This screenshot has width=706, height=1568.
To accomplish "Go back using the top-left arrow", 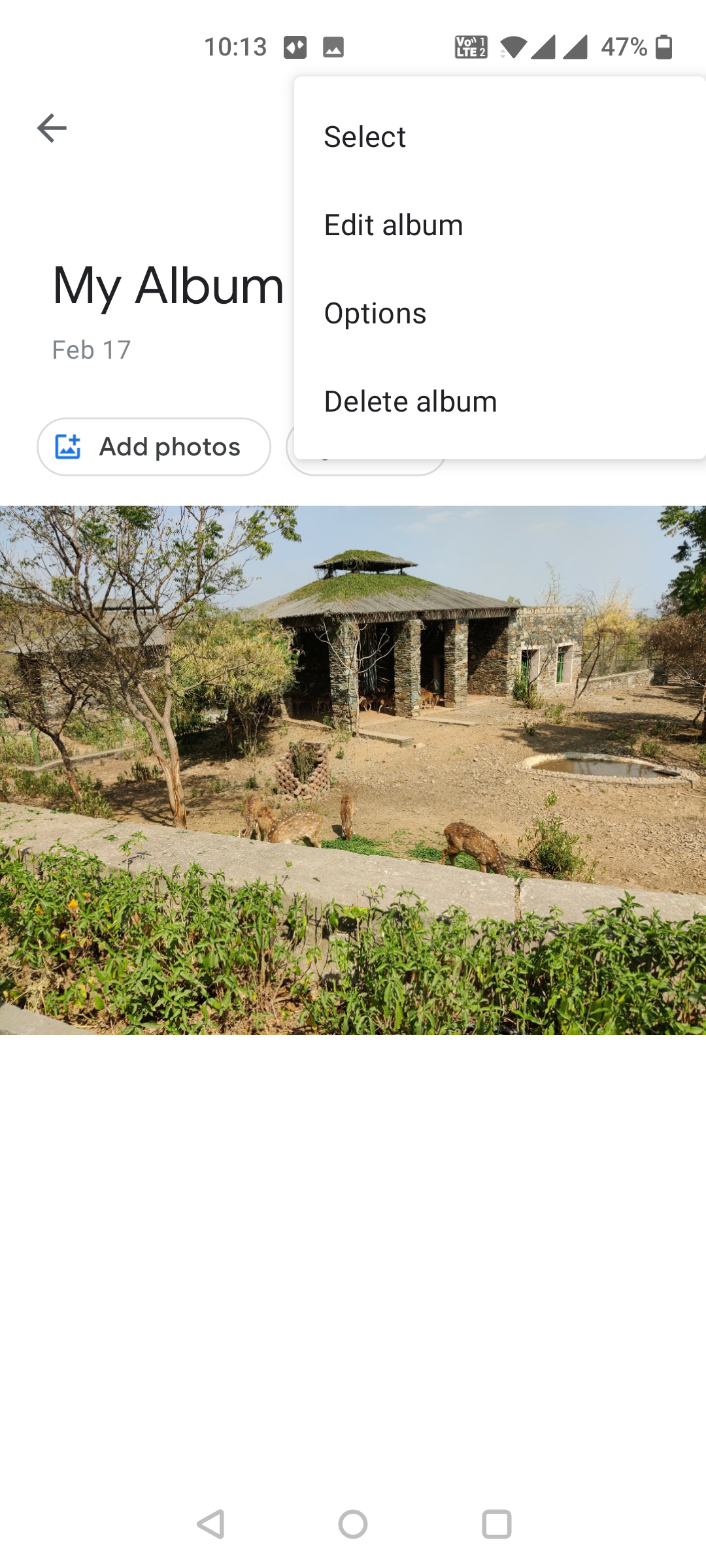I will tap(52, 128).
